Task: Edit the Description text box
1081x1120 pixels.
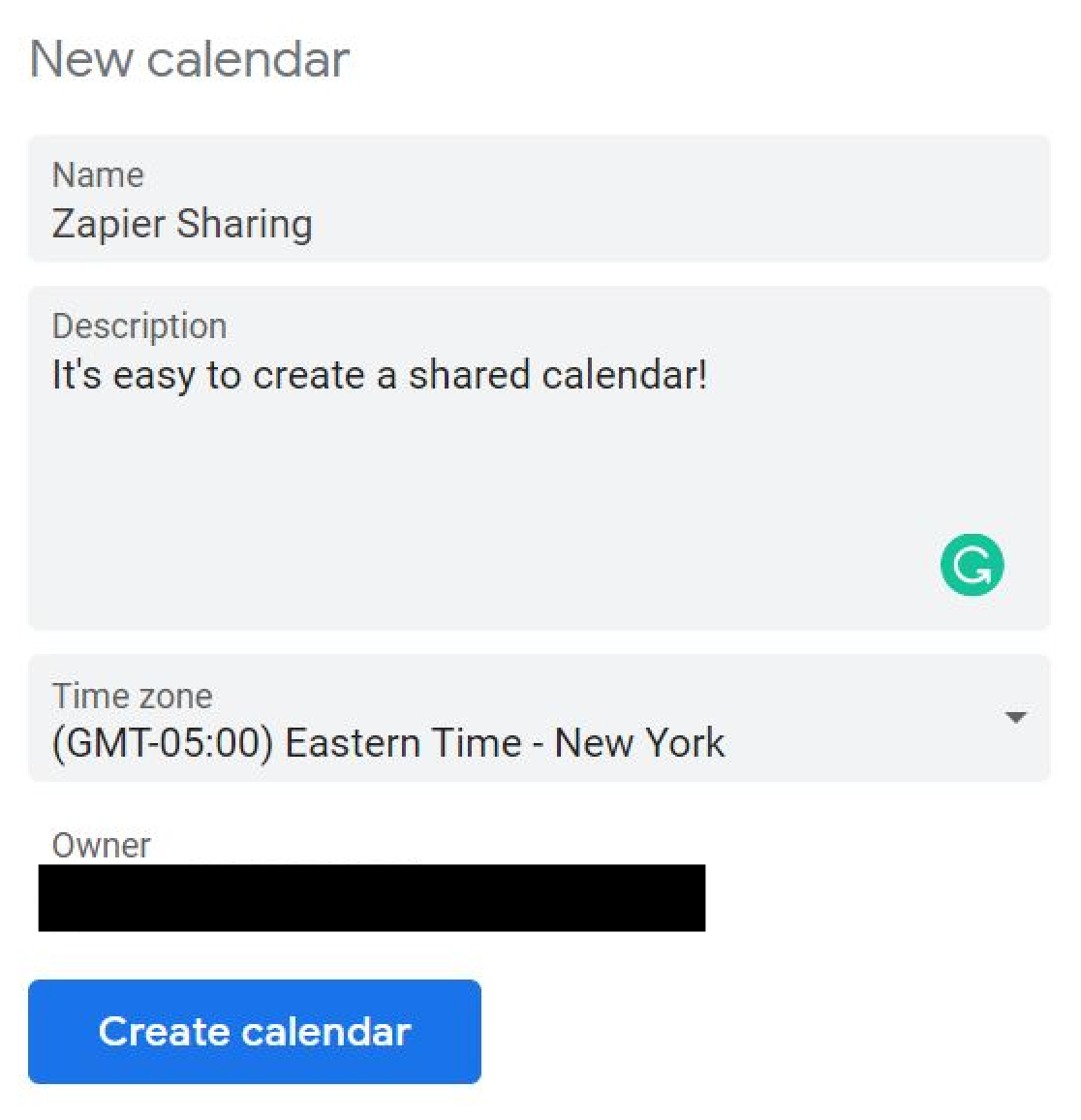Action: point(484,455)
